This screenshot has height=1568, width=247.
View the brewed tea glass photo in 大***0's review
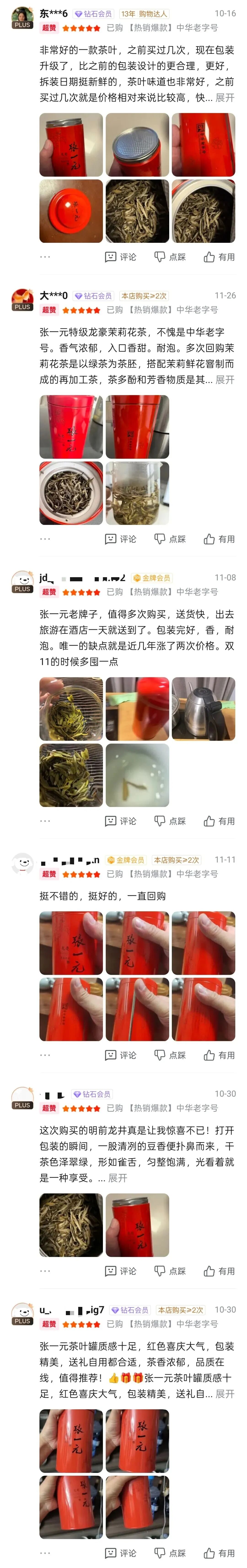(x=137, y=493)
